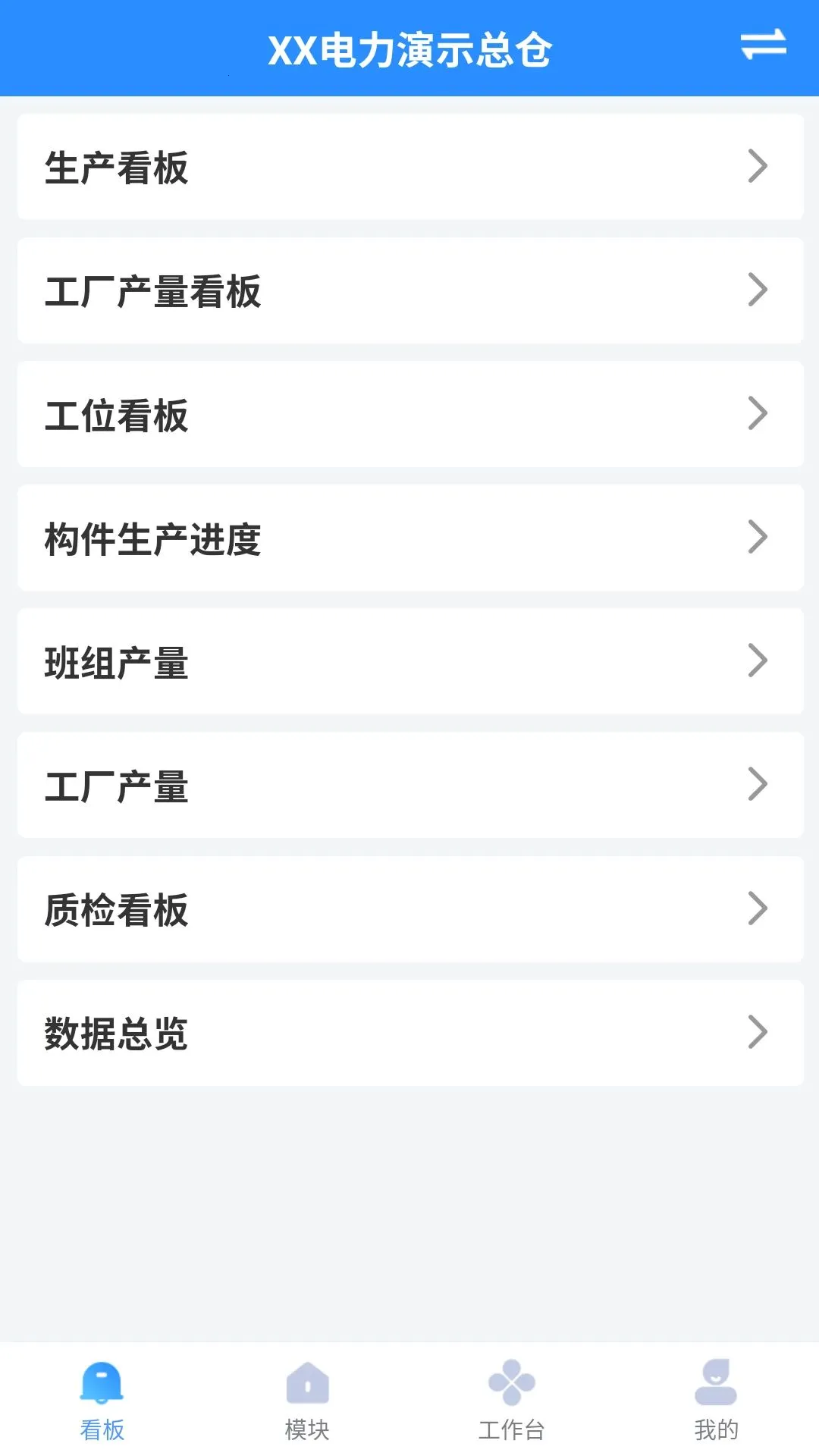Open 生产看板 row
Screen dimensions: 819x1456
click(x=409, y=167)
